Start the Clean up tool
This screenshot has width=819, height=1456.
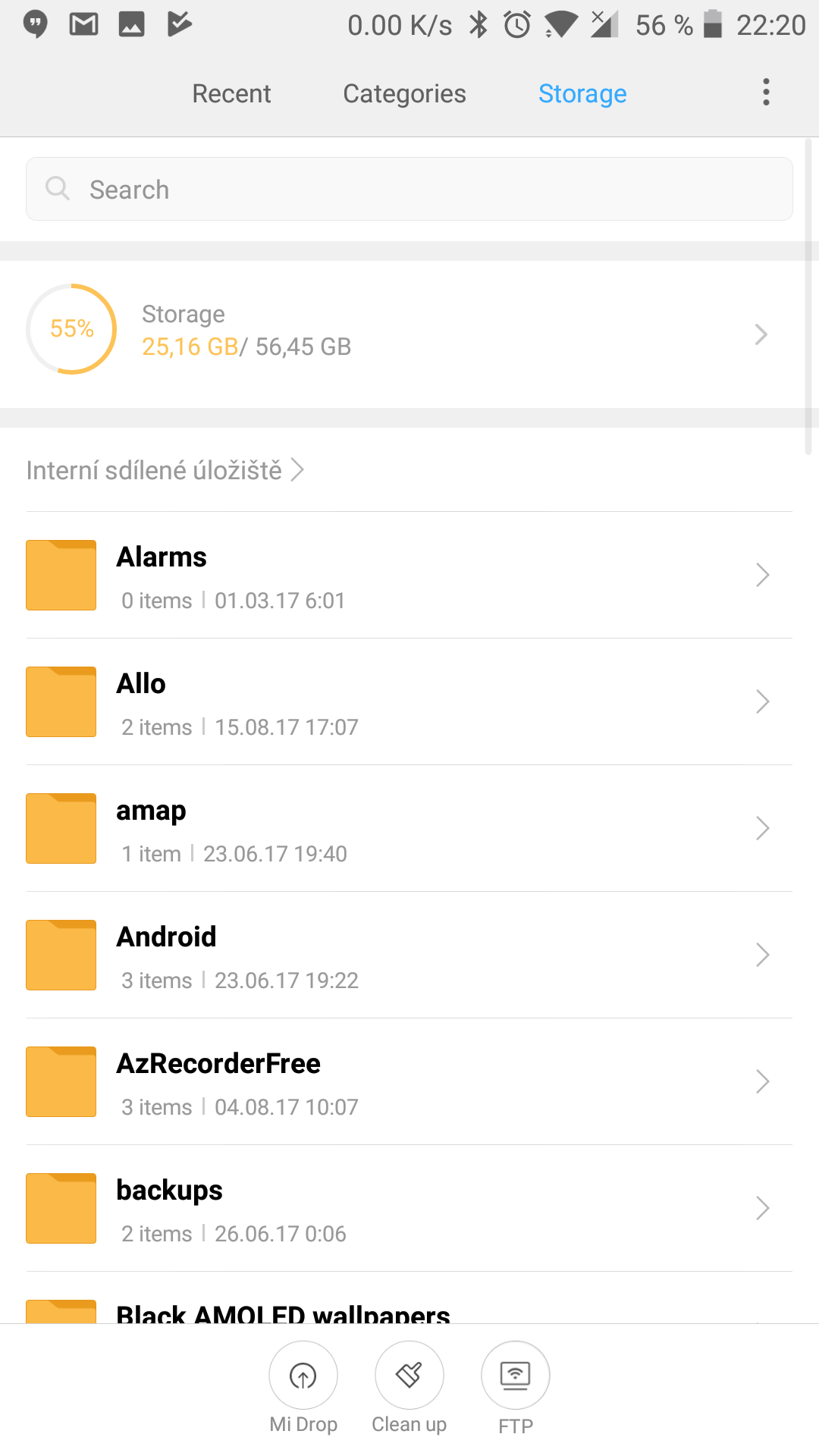click(x=409, y=1388)
